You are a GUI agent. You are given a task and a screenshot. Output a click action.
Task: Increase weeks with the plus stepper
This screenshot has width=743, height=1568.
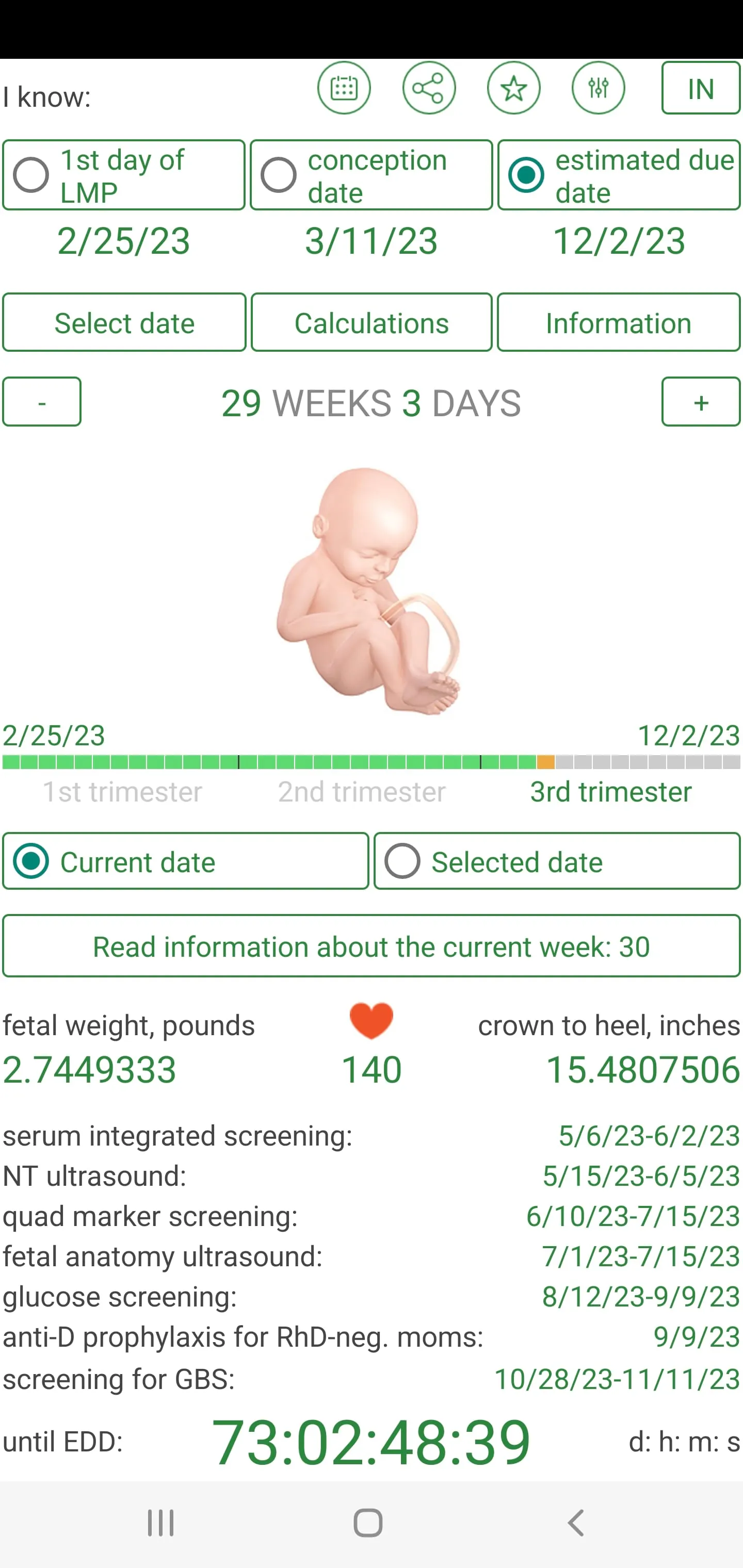(701, 402)
